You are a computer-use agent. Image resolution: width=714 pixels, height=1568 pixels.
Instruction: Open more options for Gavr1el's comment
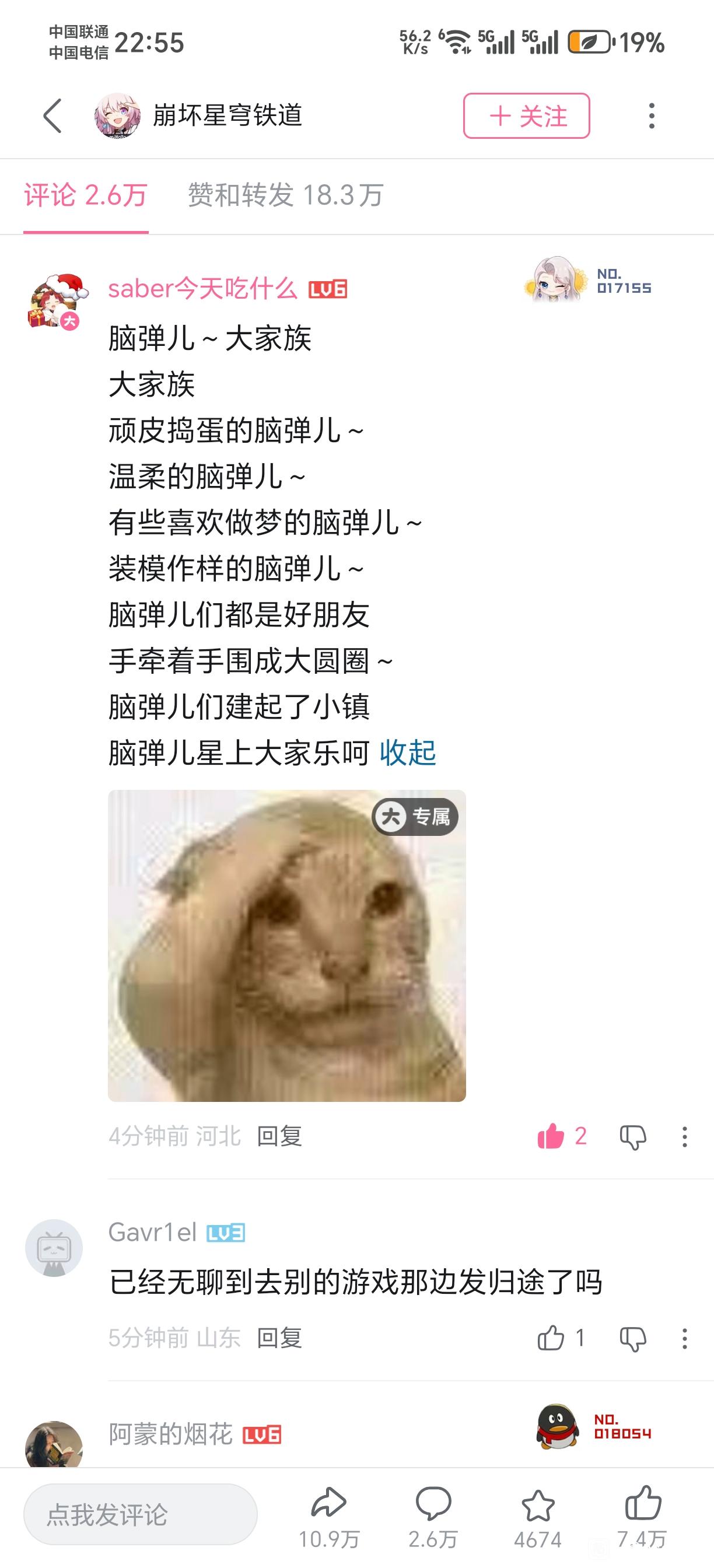[x=685, y=1339]
